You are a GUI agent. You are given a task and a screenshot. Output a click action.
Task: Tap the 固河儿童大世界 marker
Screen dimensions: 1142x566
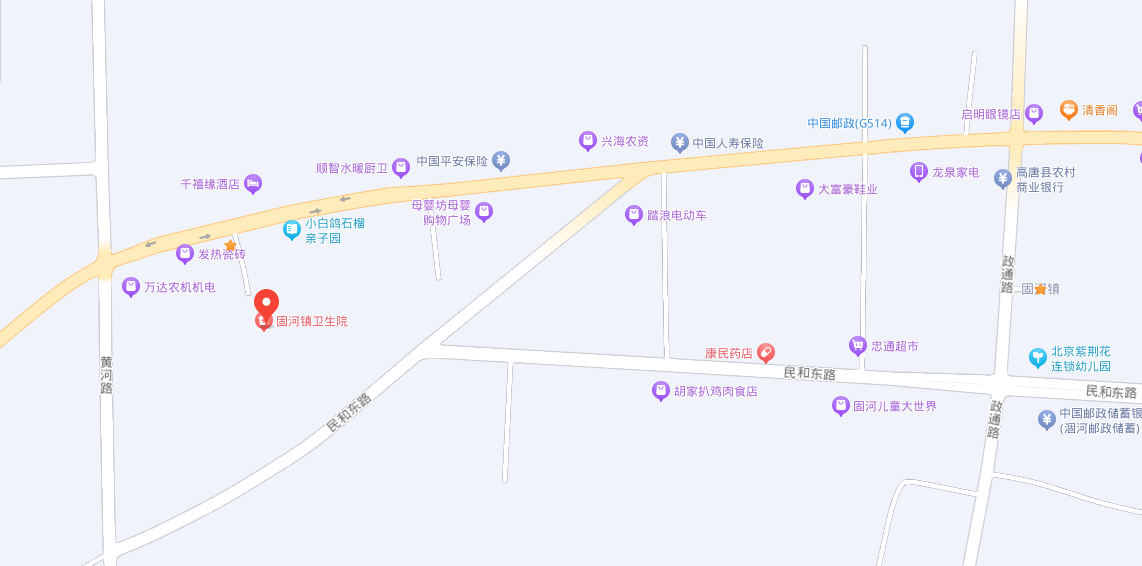pos(840,406)
